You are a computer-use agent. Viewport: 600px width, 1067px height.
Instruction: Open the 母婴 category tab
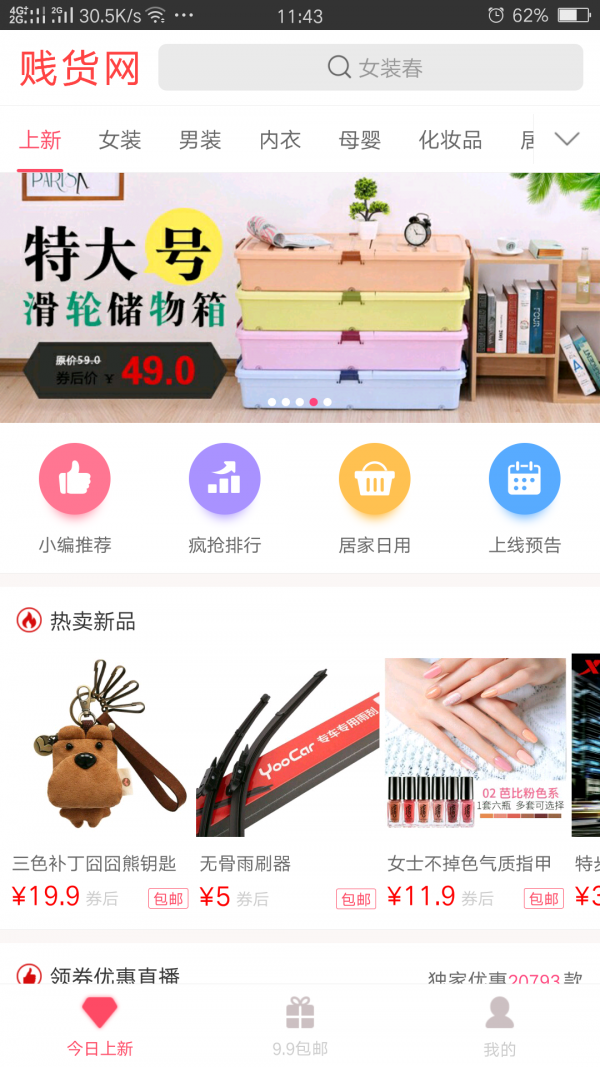360,140
